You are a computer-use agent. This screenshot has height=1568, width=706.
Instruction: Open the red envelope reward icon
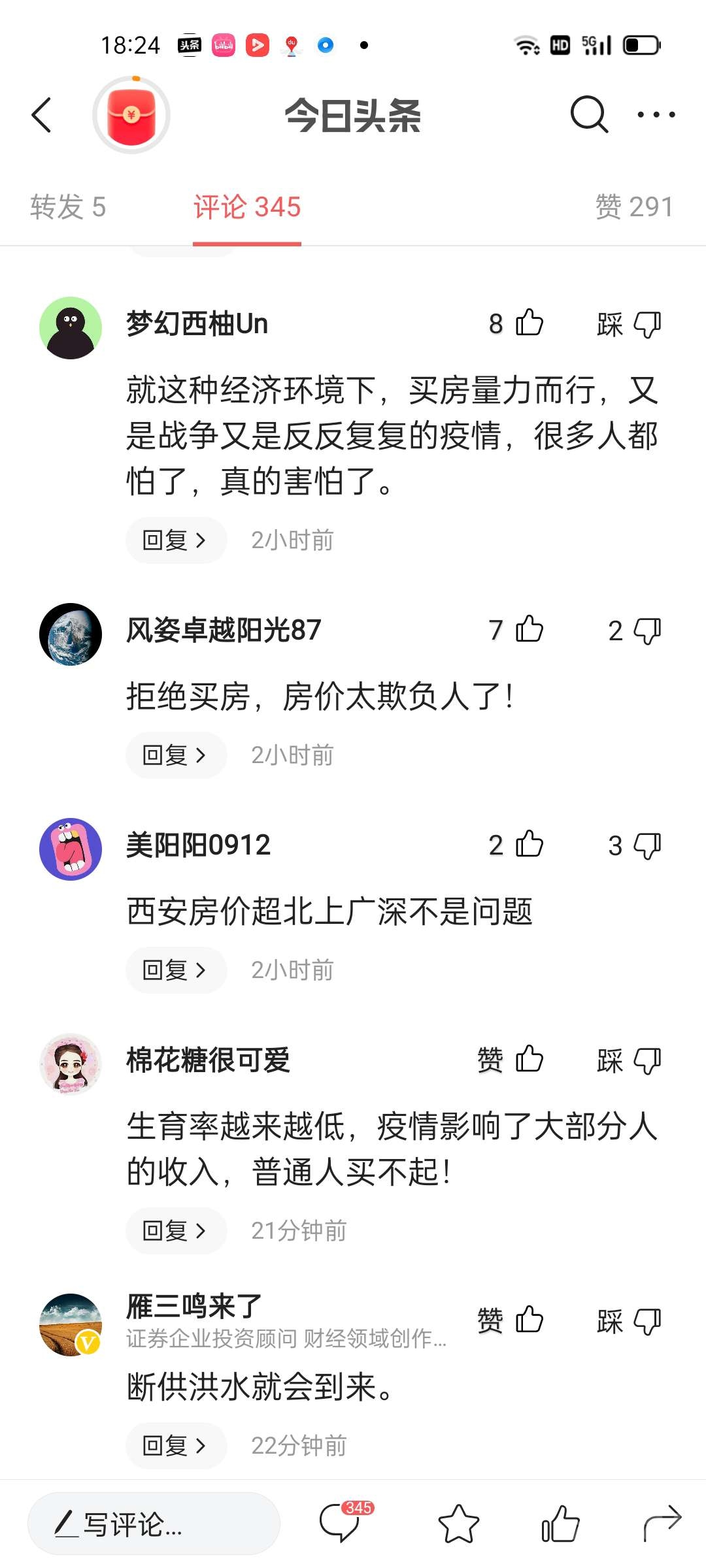(x=131, y=115)
